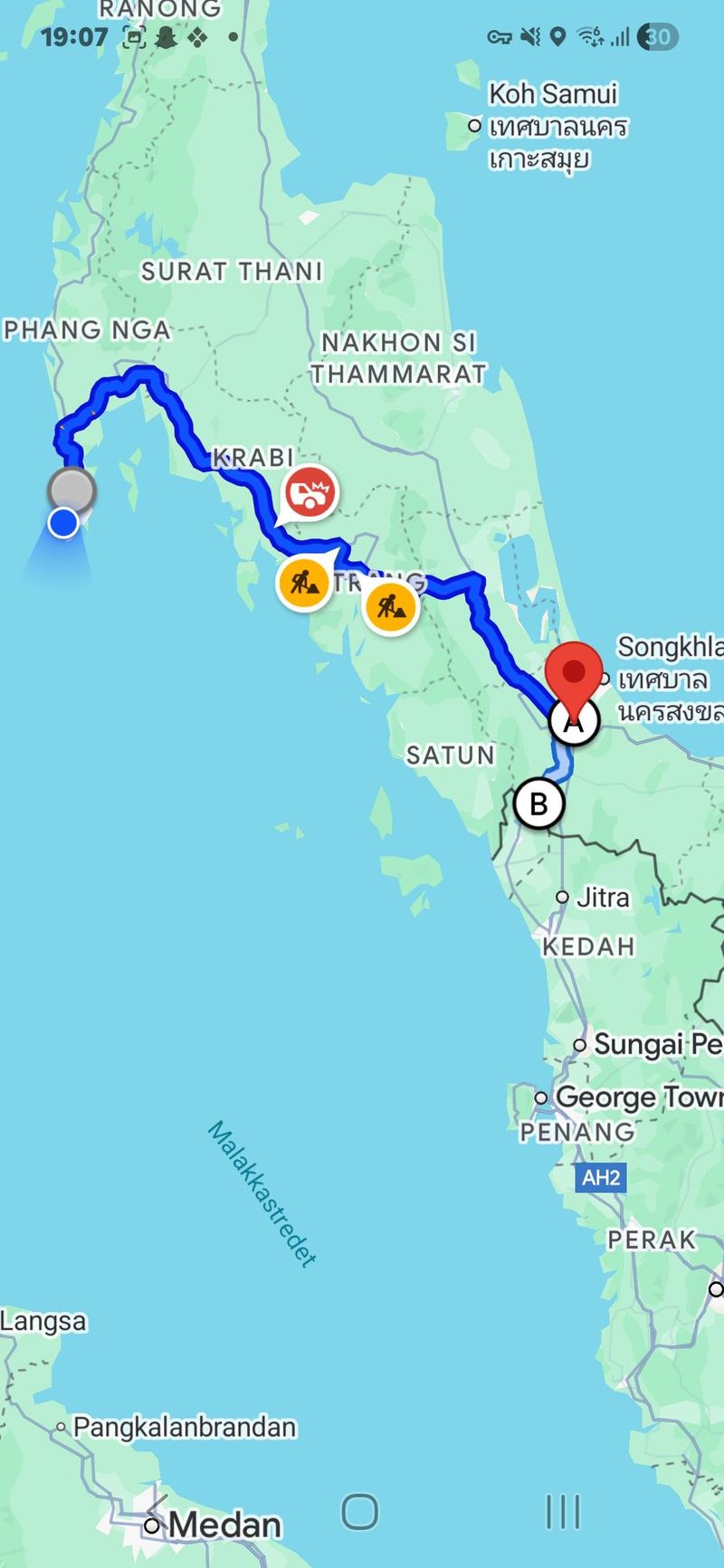Open the roadwork warning east of Trang

click(x=390, y=604)
